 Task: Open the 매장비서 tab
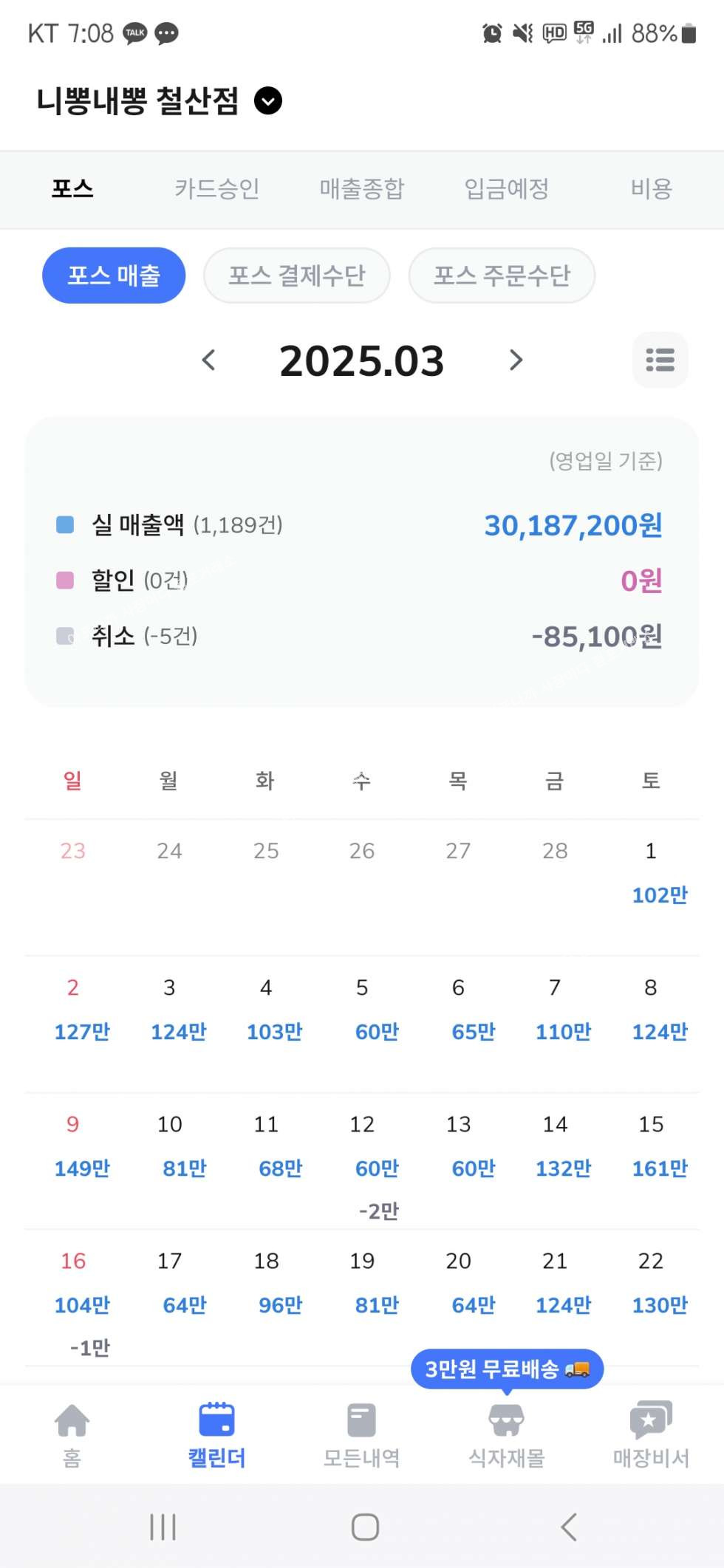click(x=650, y=1434)
